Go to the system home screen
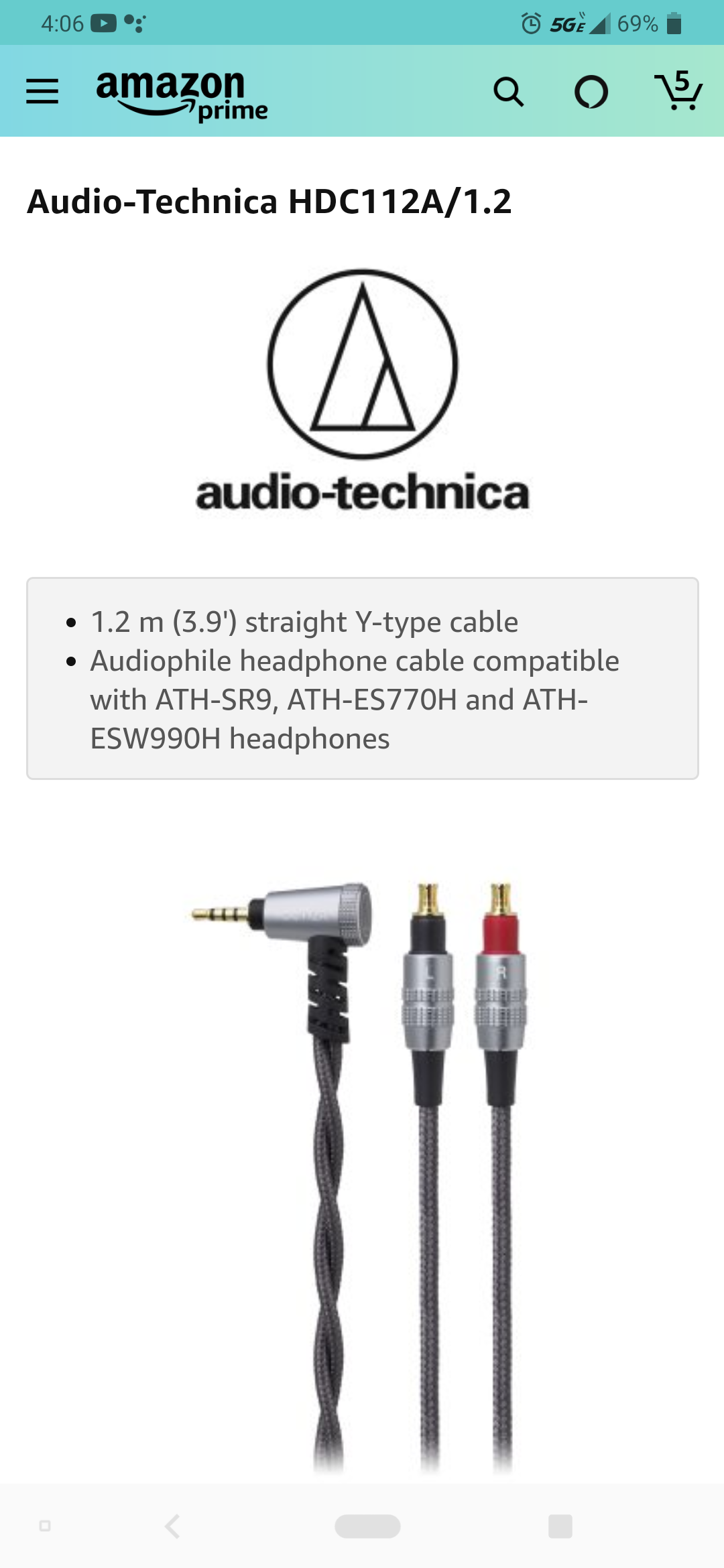The image size is (724, 1568). point(367,1526)
